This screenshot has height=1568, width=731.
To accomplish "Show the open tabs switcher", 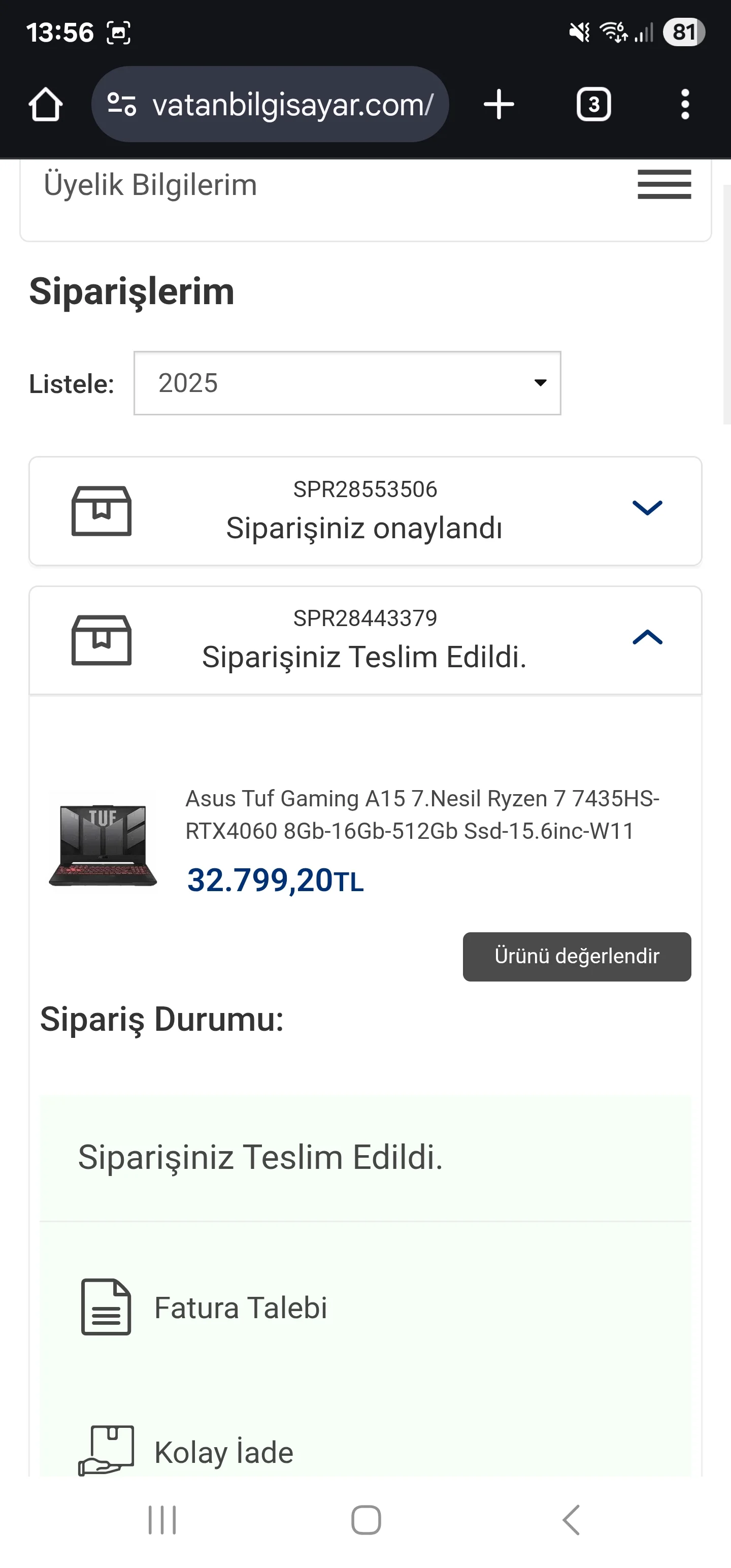I will tap(593, 105).
